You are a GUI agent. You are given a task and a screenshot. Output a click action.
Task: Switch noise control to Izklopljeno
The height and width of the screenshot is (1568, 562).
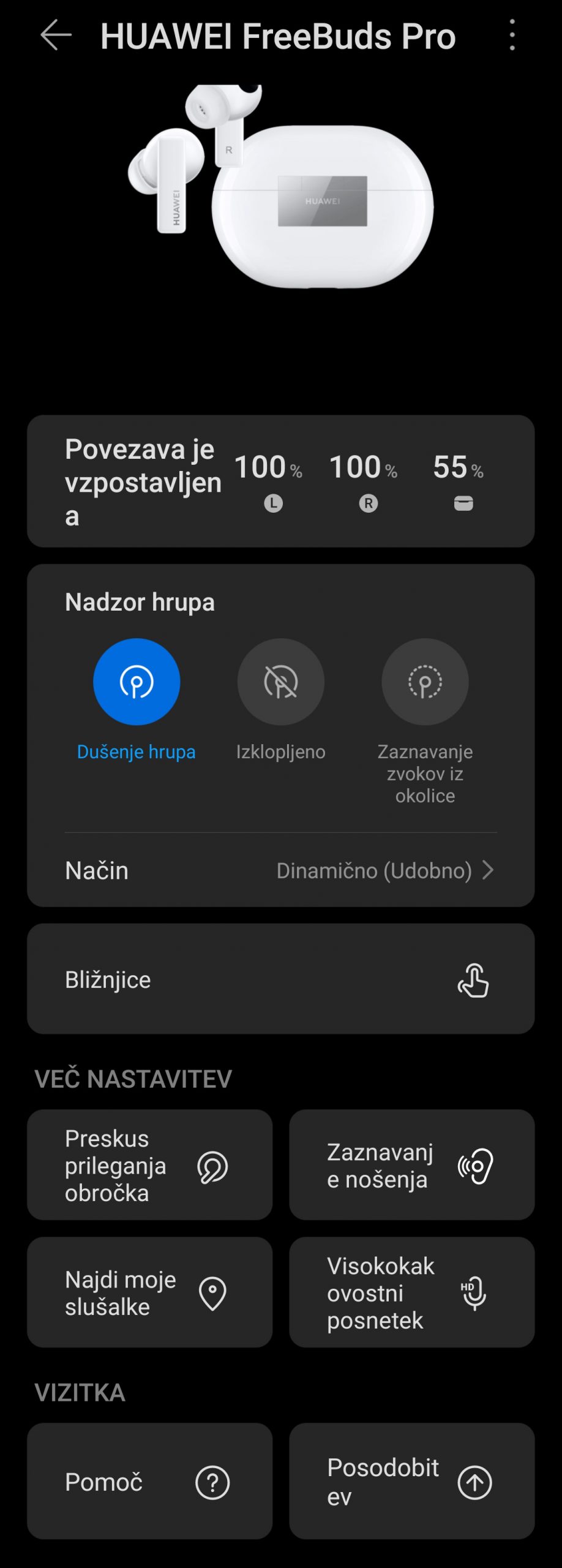pos(280,682)
